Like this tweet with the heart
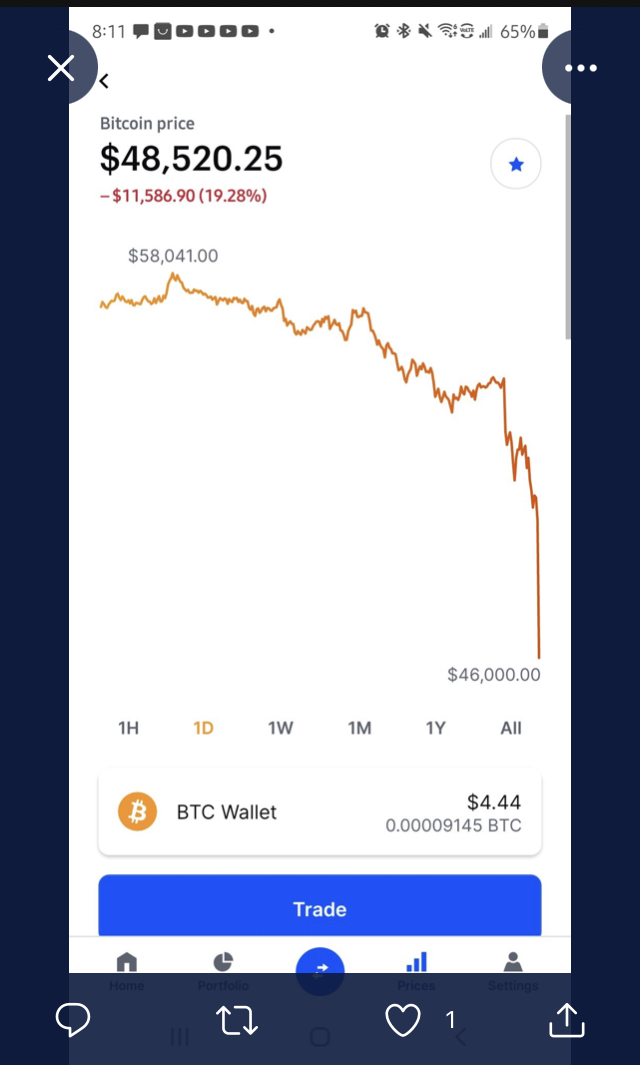The image size is (640, 1065). tap(403, 1020)
